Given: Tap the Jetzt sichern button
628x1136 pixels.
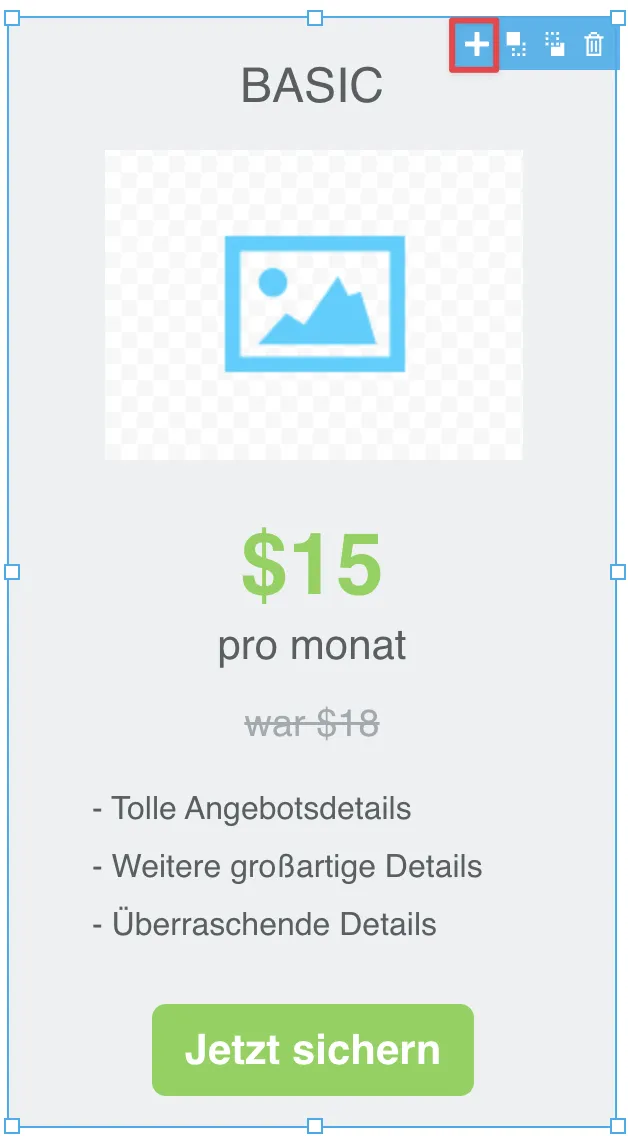Looking at the screenshot, I should (313, 1049).
